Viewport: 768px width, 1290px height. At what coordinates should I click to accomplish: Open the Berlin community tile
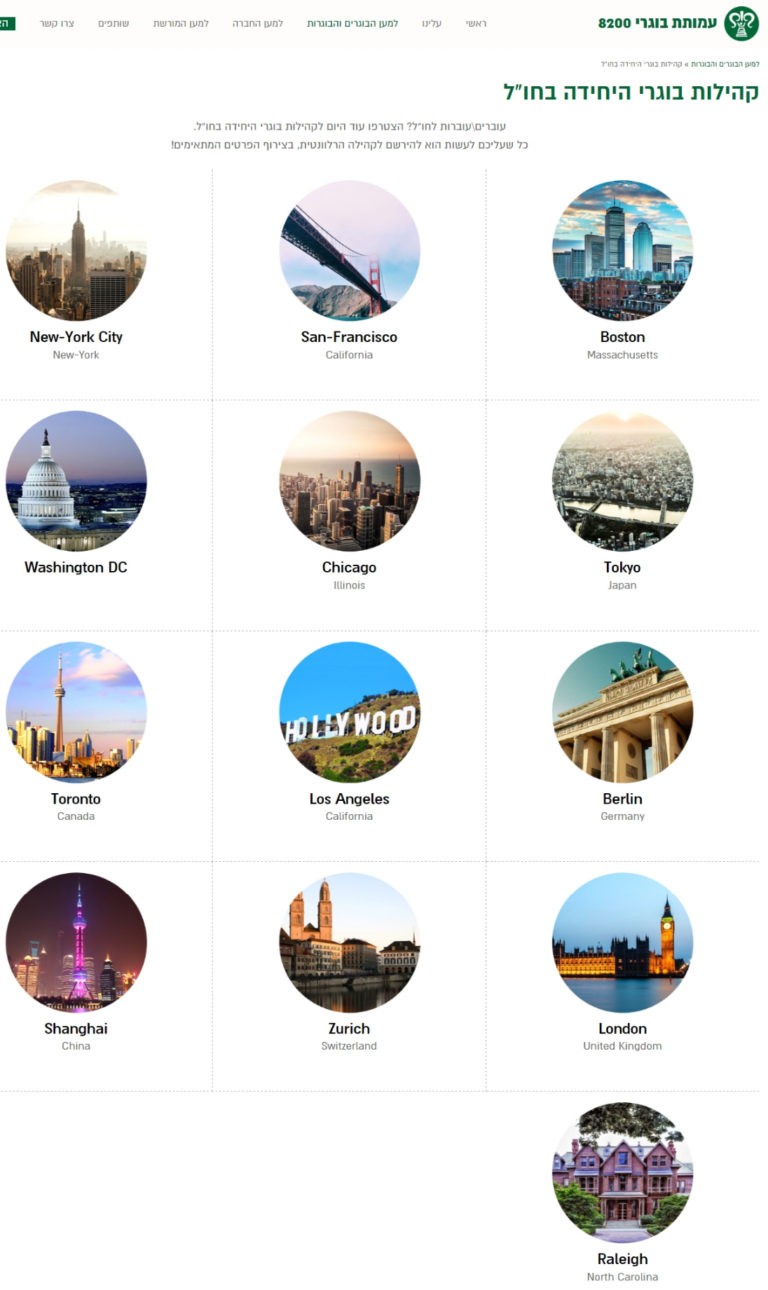click(622, 732)
